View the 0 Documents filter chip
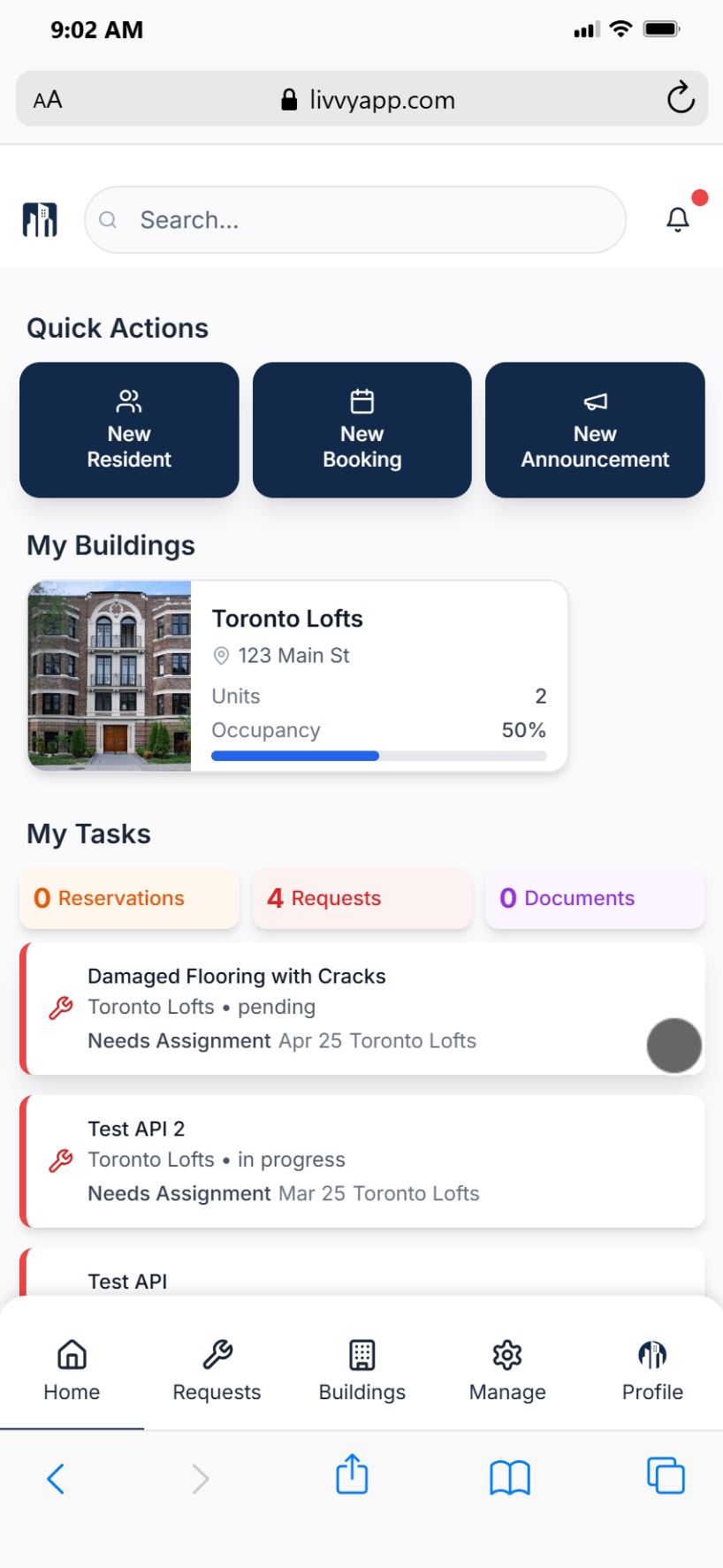The image size is (723, 1568). coord(594,898)
